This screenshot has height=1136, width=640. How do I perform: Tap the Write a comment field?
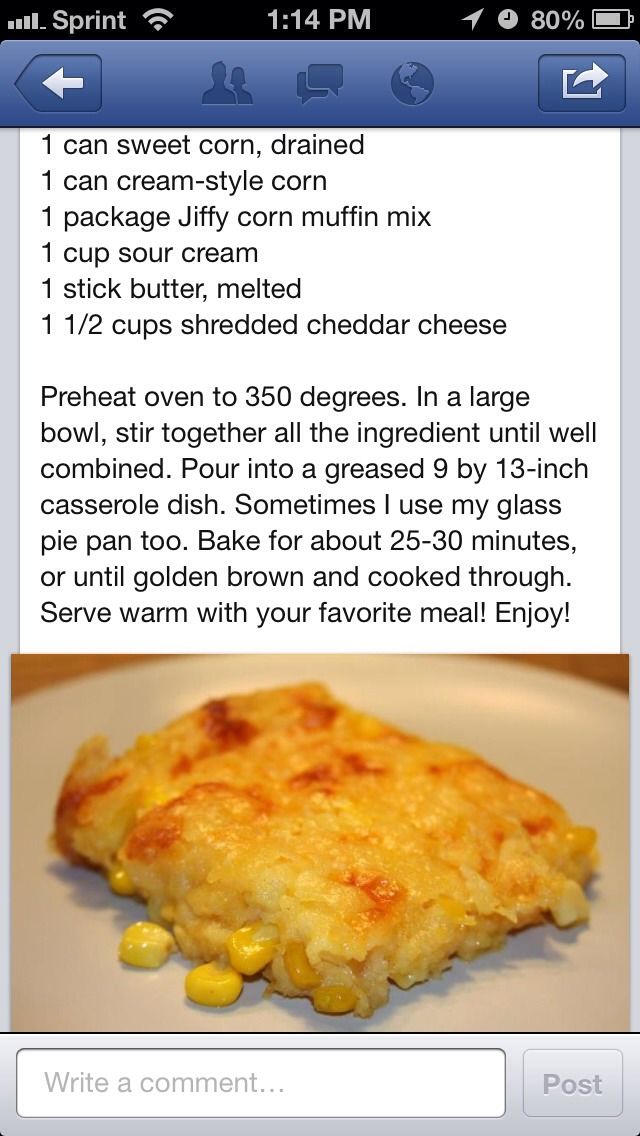pyautogui.click(x=260, y=1083)
